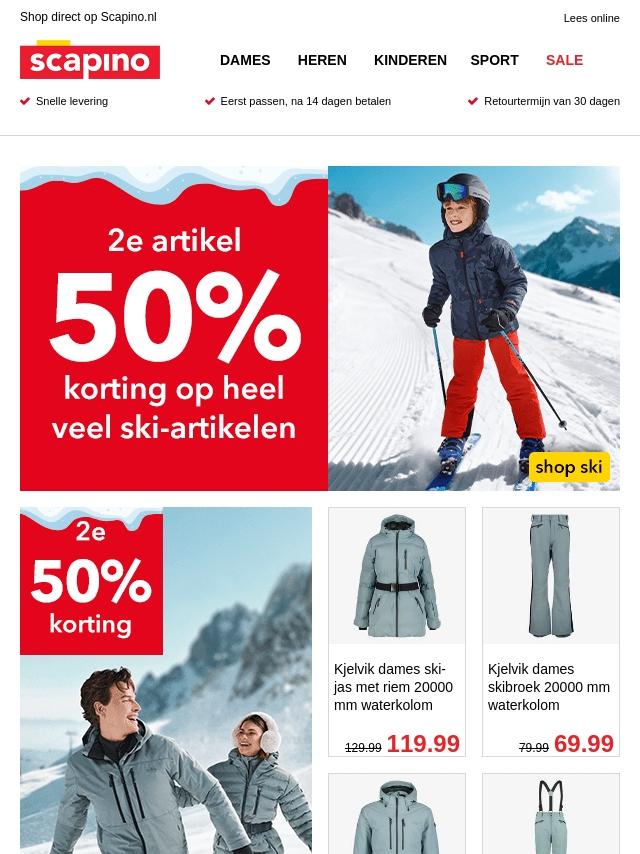Select the SPORT category

(495, 60)
